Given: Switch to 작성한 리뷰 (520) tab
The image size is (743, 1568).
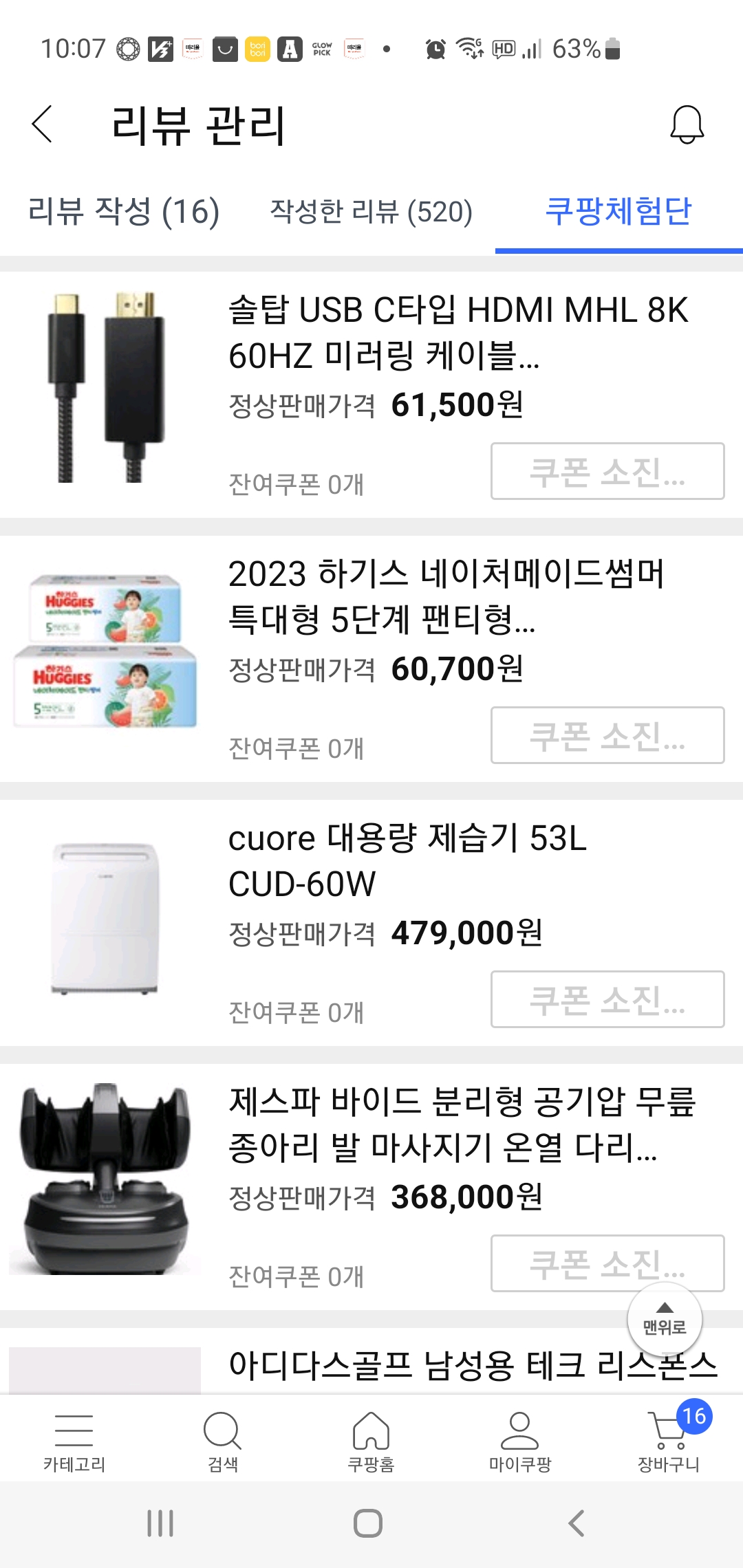Looking at the screenshot, I should point(371,211).
